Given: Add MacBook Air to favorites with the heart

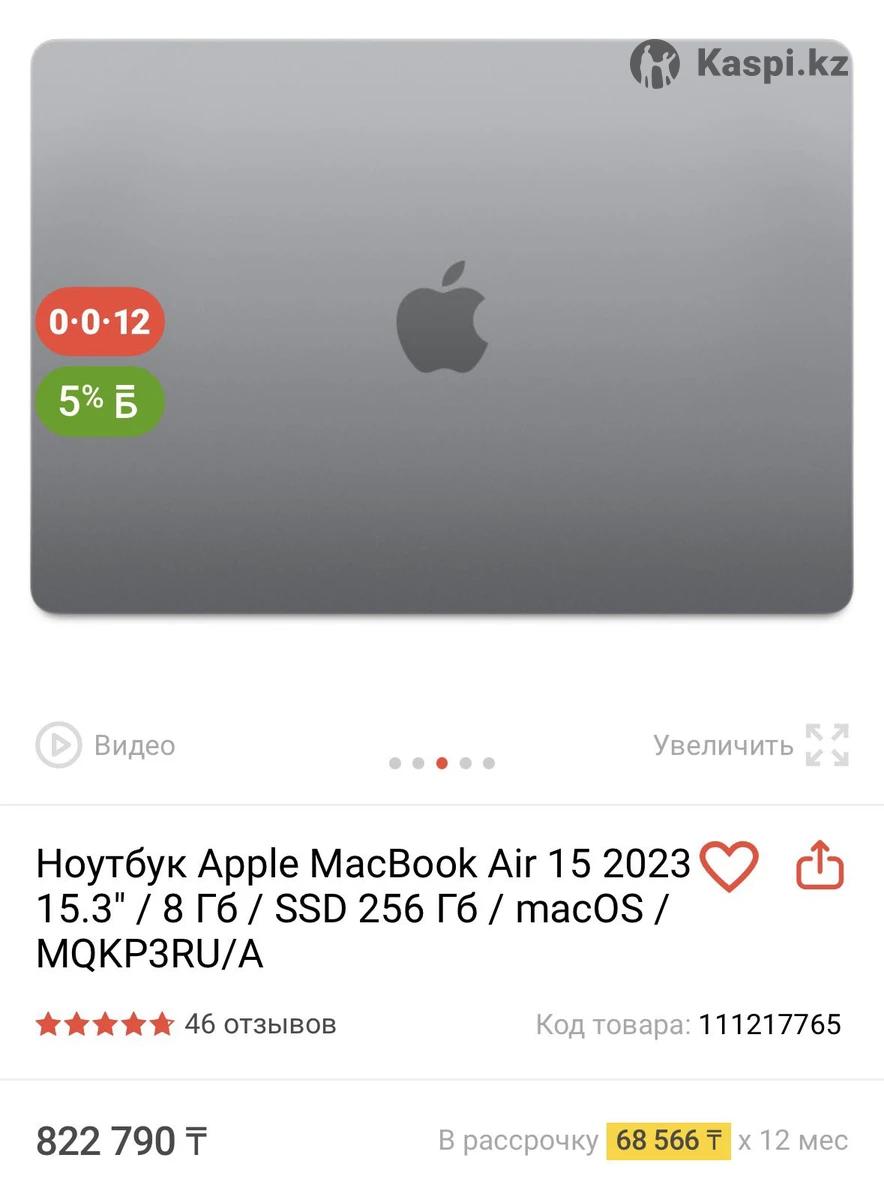Looking at the screenshot, I should pyautogui.click(x=728, y=866).
